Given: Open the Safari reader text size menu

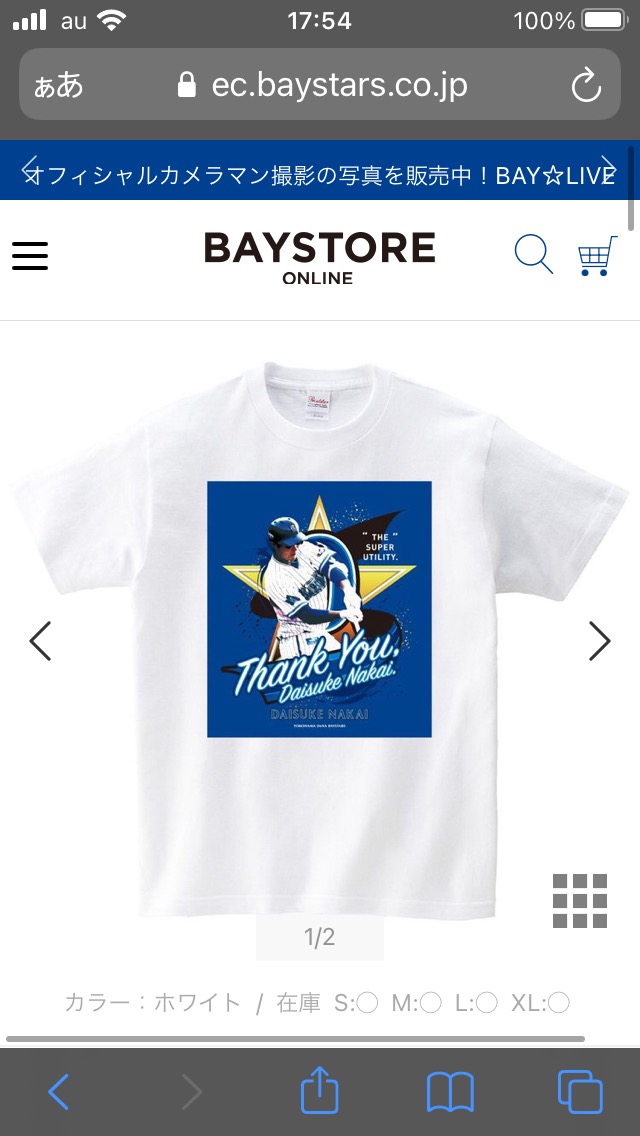Looking at the screenshot, I should [59, 86].
